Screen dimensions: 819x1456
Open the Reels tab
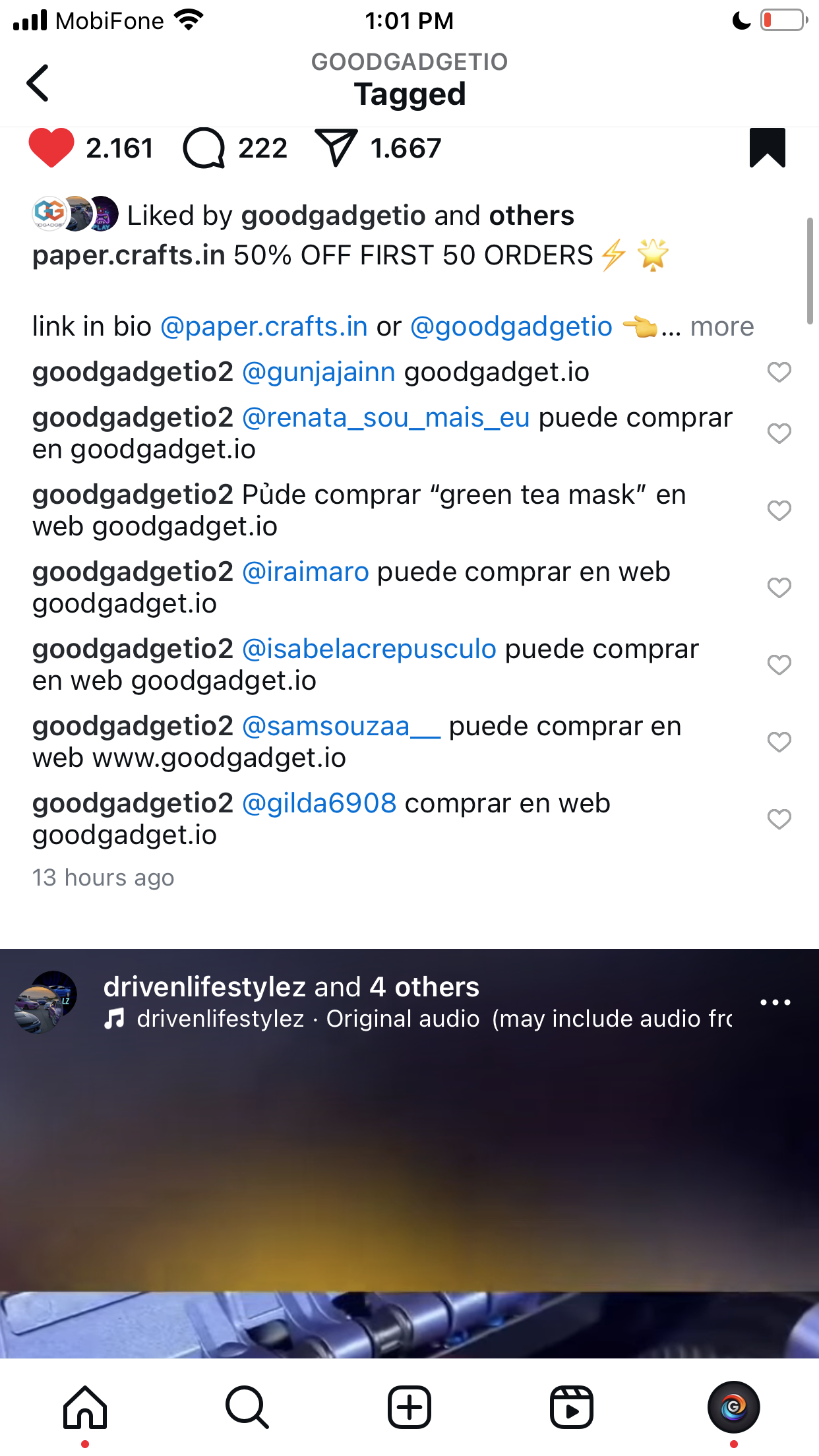571,1407
